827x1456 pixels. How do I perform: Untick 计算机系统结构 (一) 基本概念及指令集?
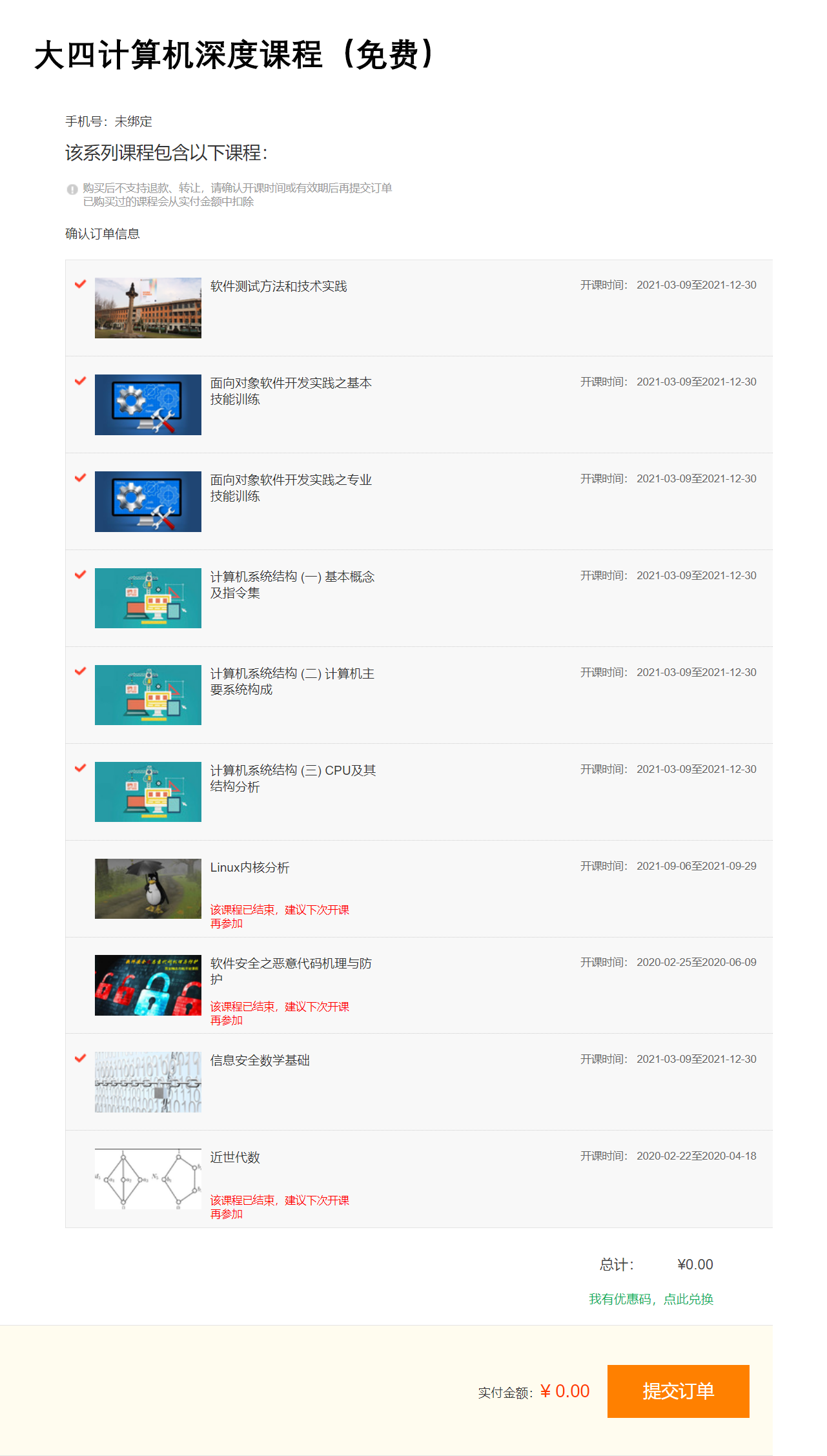(80, 575)
